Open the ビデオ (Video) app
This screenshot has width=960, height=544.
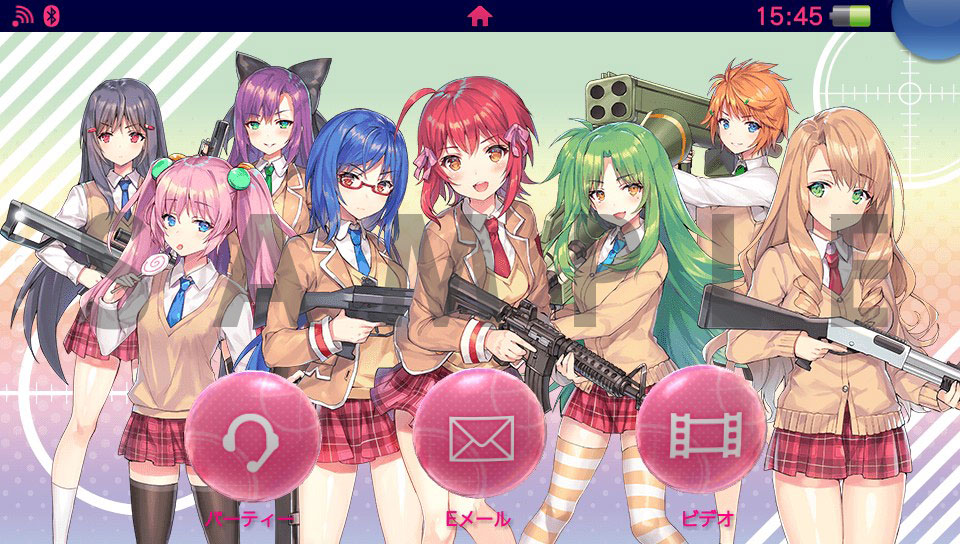click(x=705, y=434)
